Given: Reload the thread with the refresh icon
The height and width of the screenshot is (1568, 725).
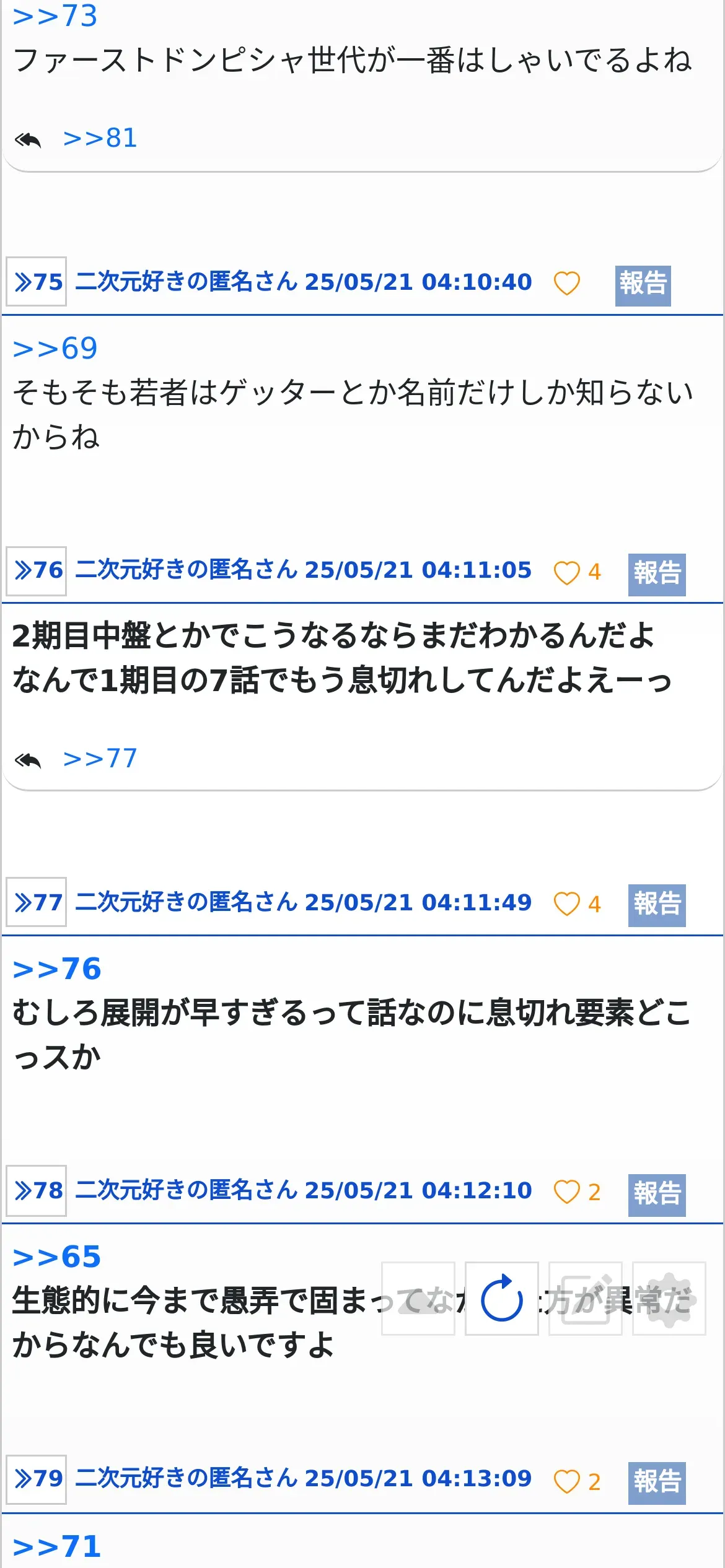Looking at the screenshot, I should pyautogui.click(x=501, y=1298).
